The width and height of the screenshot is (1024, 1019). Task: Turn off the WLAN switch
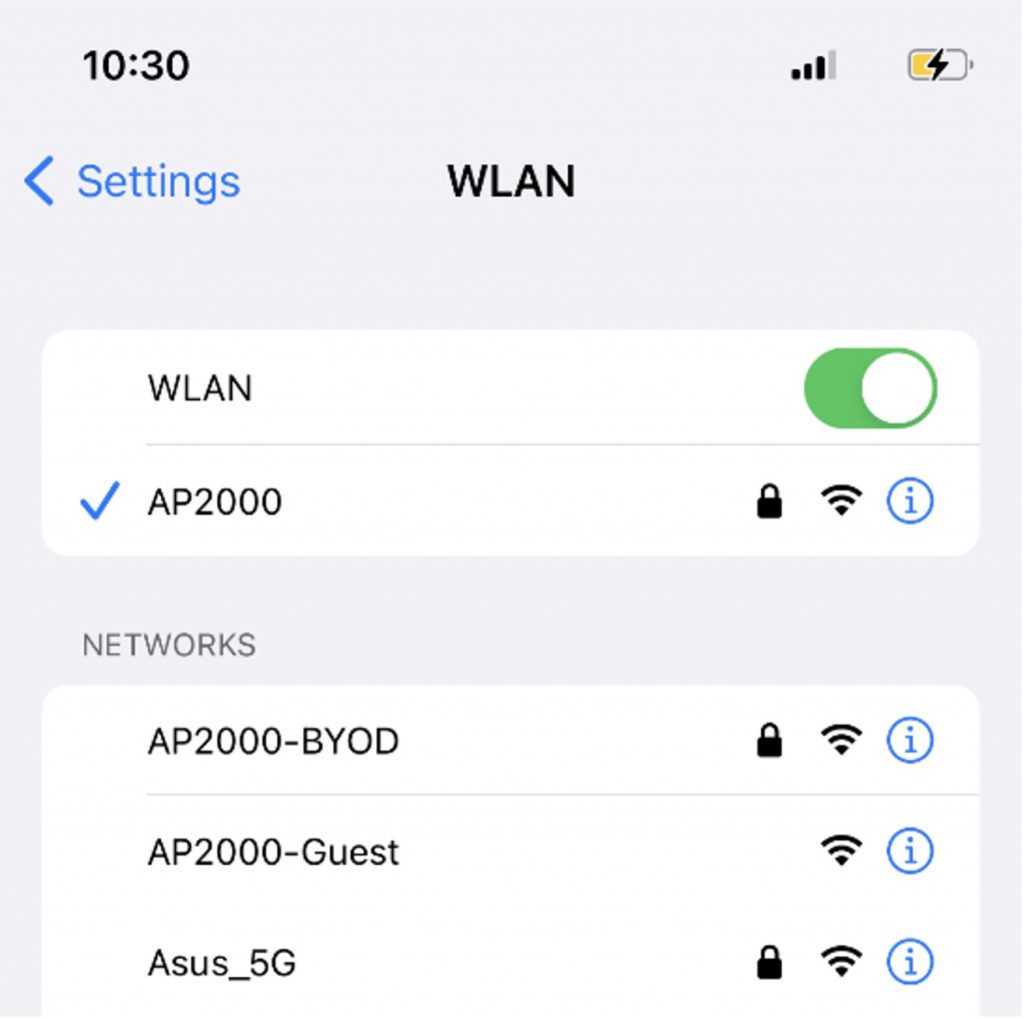869,388
